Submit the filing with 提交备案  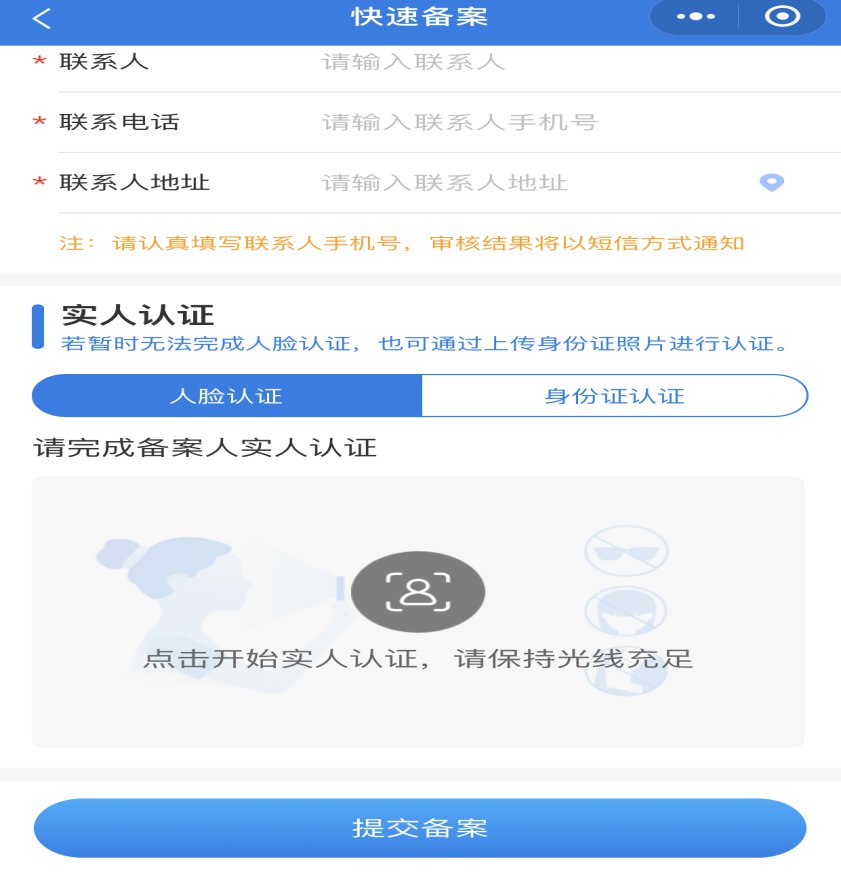click(x=420, y=828)
